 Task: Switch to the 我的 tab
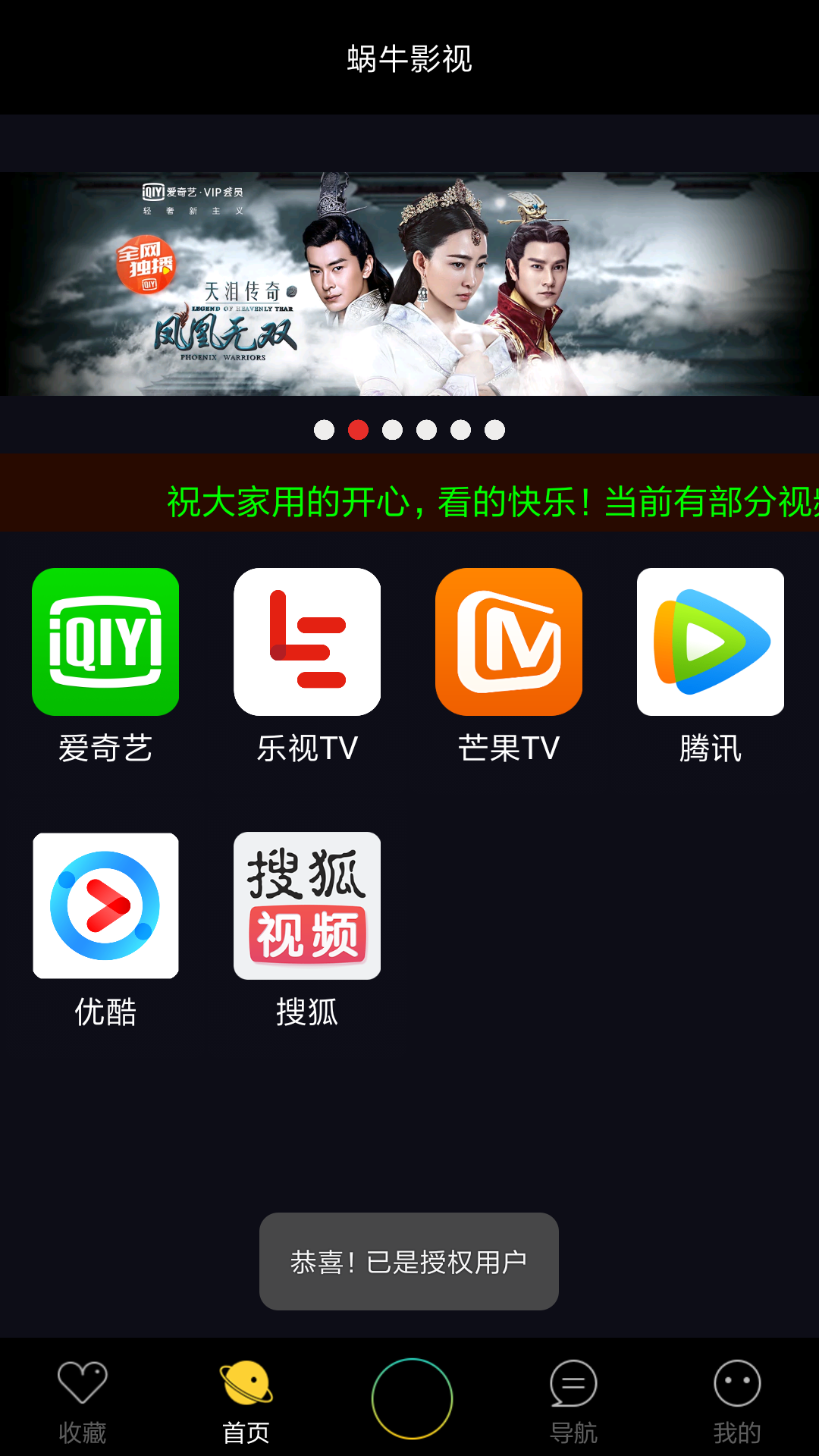click(x=736, y=1401)
